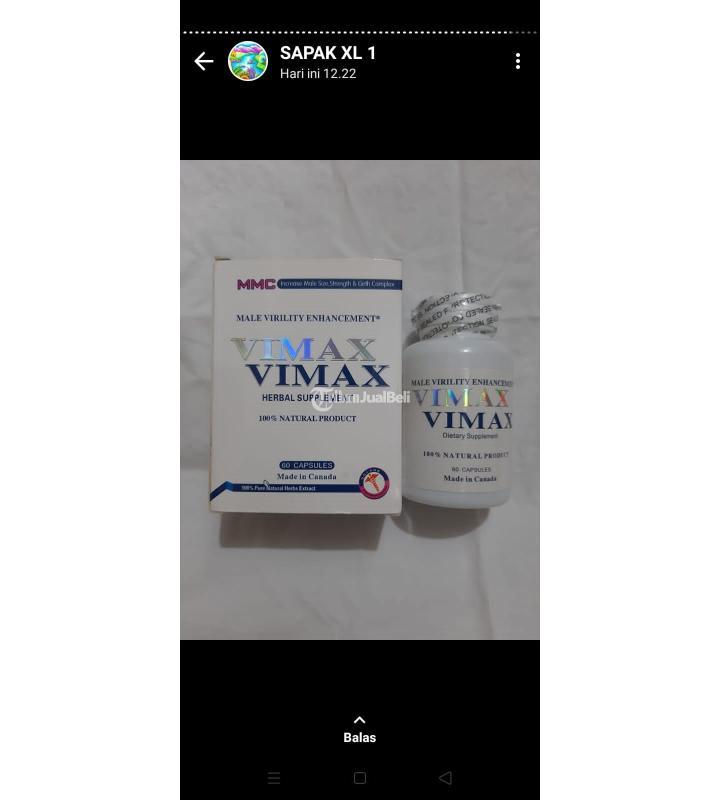Toggle fullscreen by tapping the image viewer
The image size is (720, 800).
[x=359, y=400]
